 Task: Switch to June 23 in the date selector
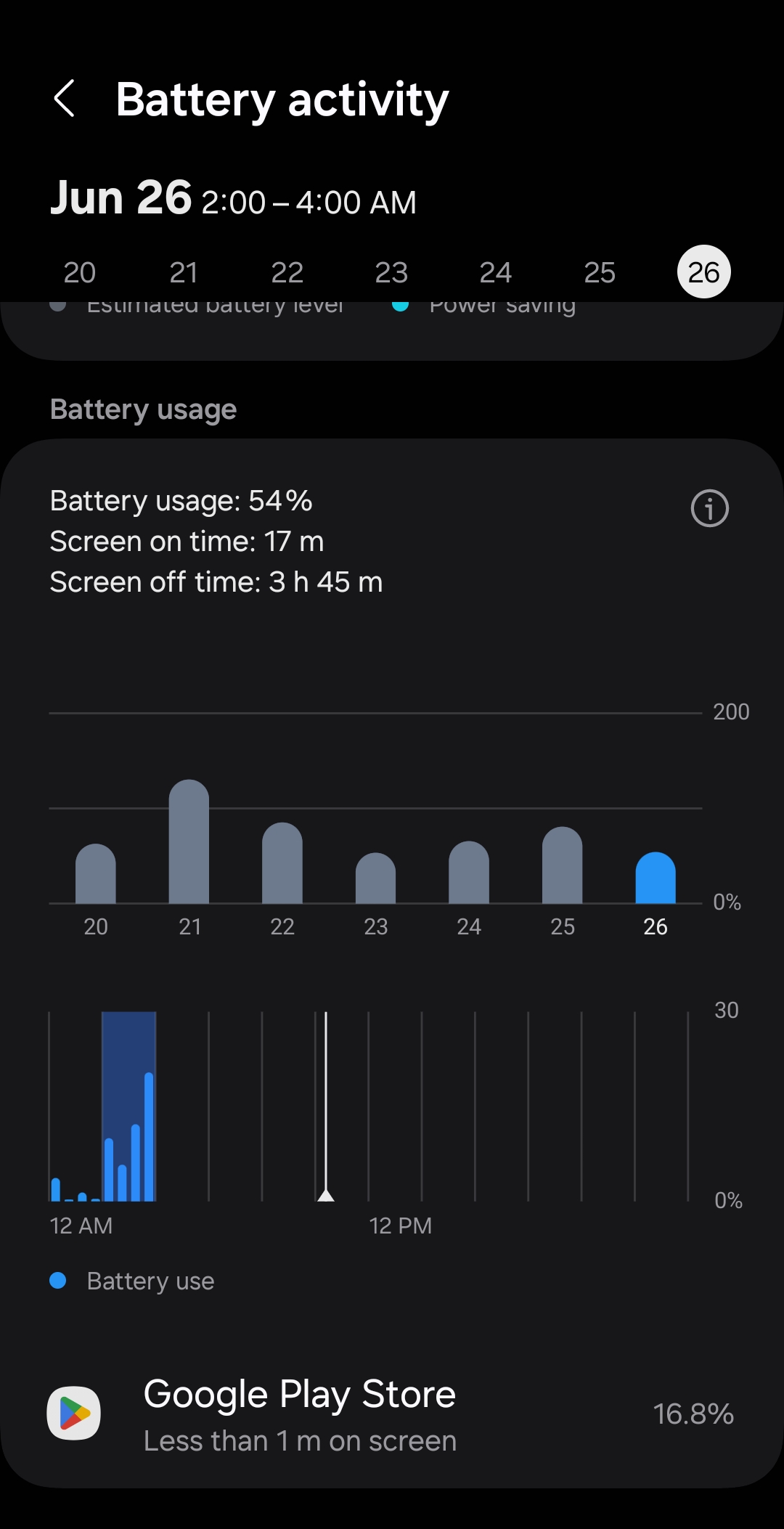pos(391,272)
